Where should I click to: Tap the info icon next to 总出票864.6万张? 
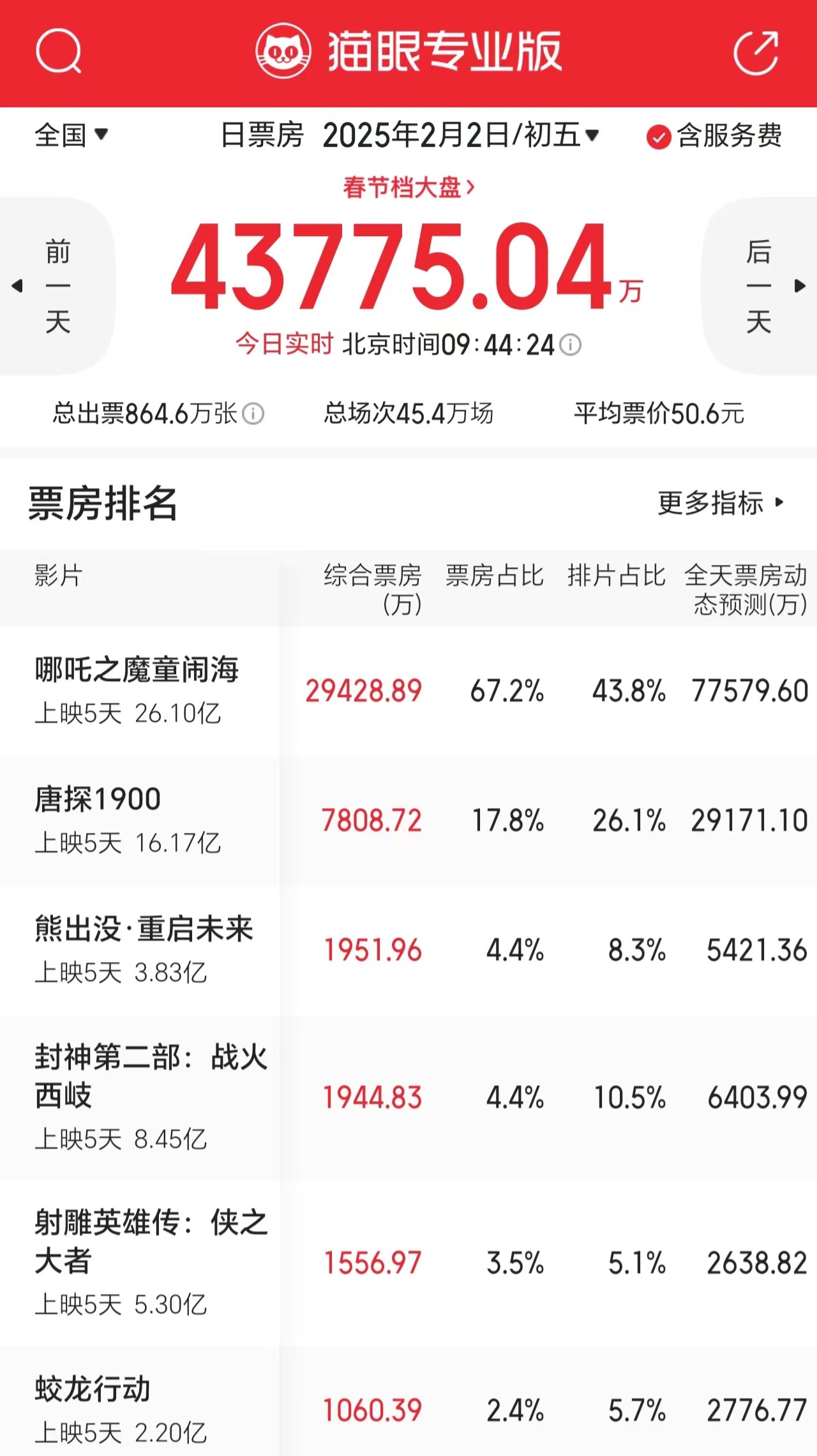254,414
